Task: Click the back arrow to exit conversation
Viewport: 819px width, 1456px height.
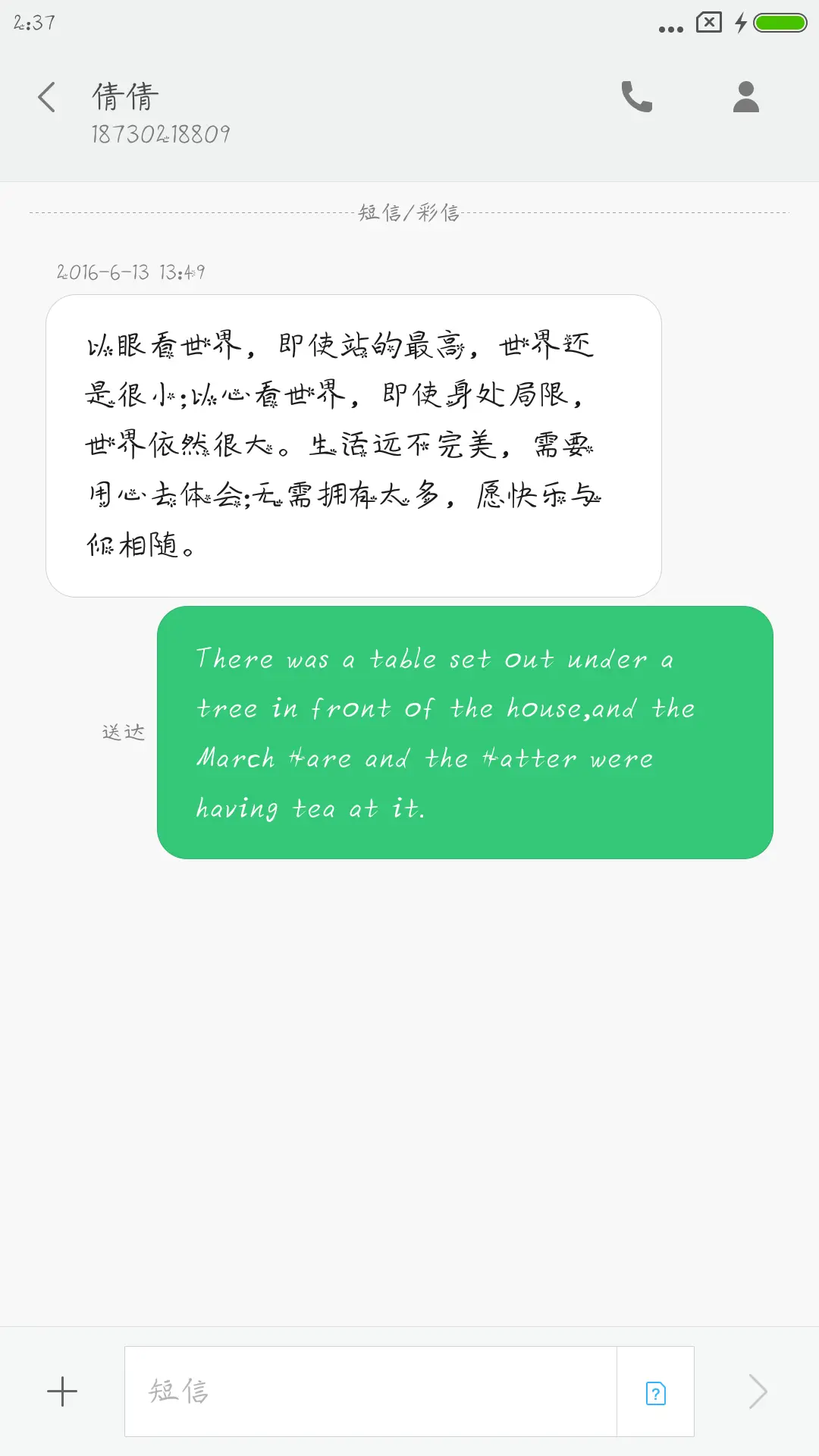Action: pos(45,97)
